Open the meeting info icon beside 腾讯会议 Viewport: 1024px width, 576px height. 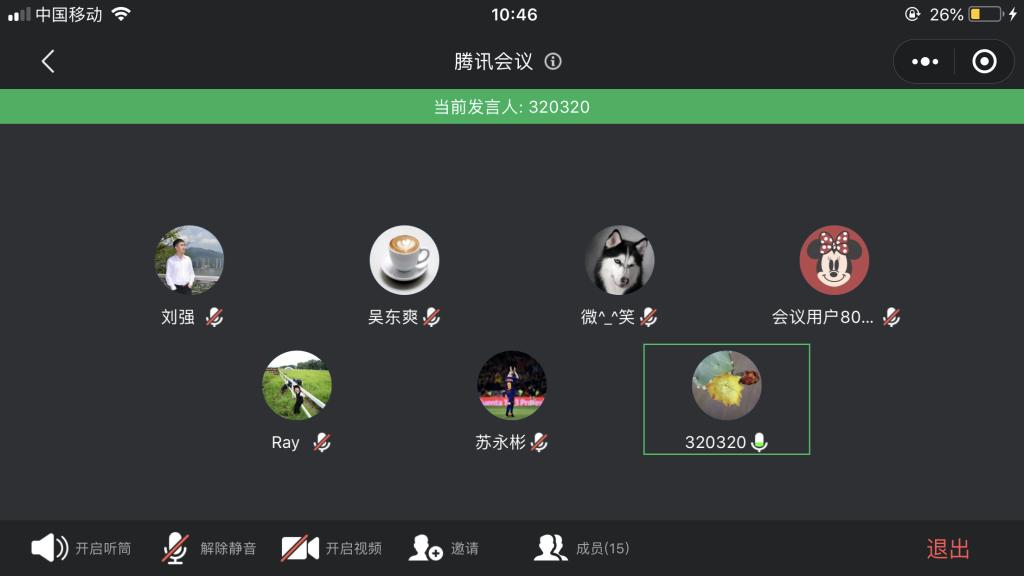[553, 62]
